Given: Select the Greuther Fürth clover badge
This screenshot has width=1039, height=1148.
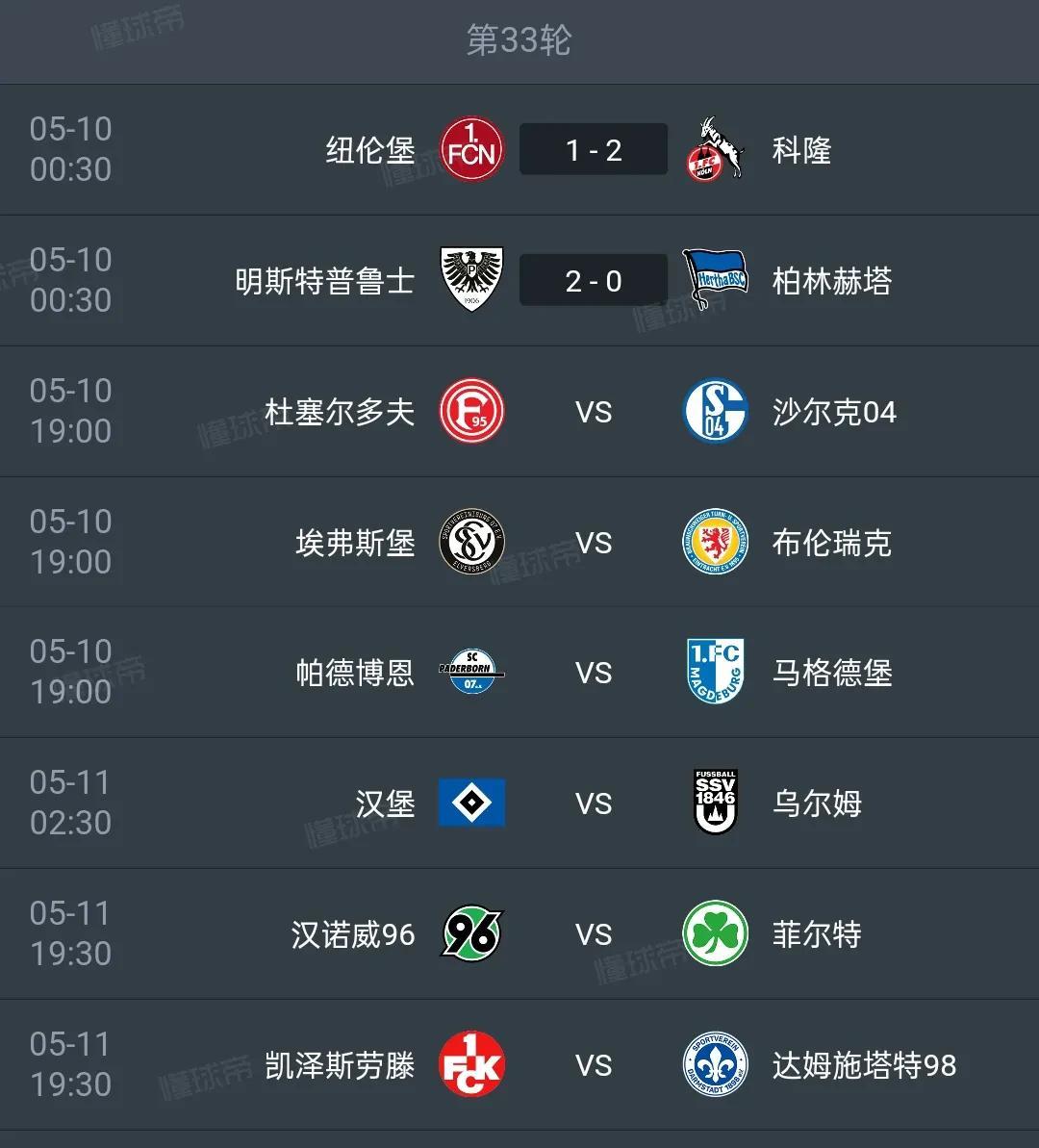Looking at the screenshot, I should (x=714, y=934).
